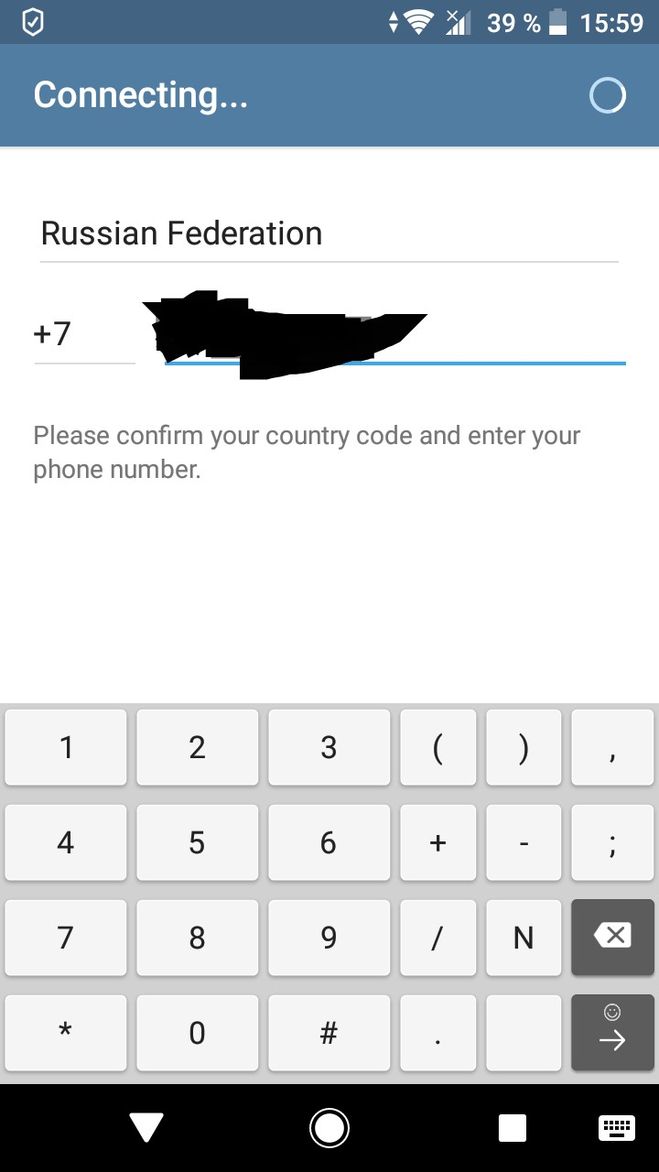Tap the 7 key
659x1172 pixels.
tap(66, 938)
